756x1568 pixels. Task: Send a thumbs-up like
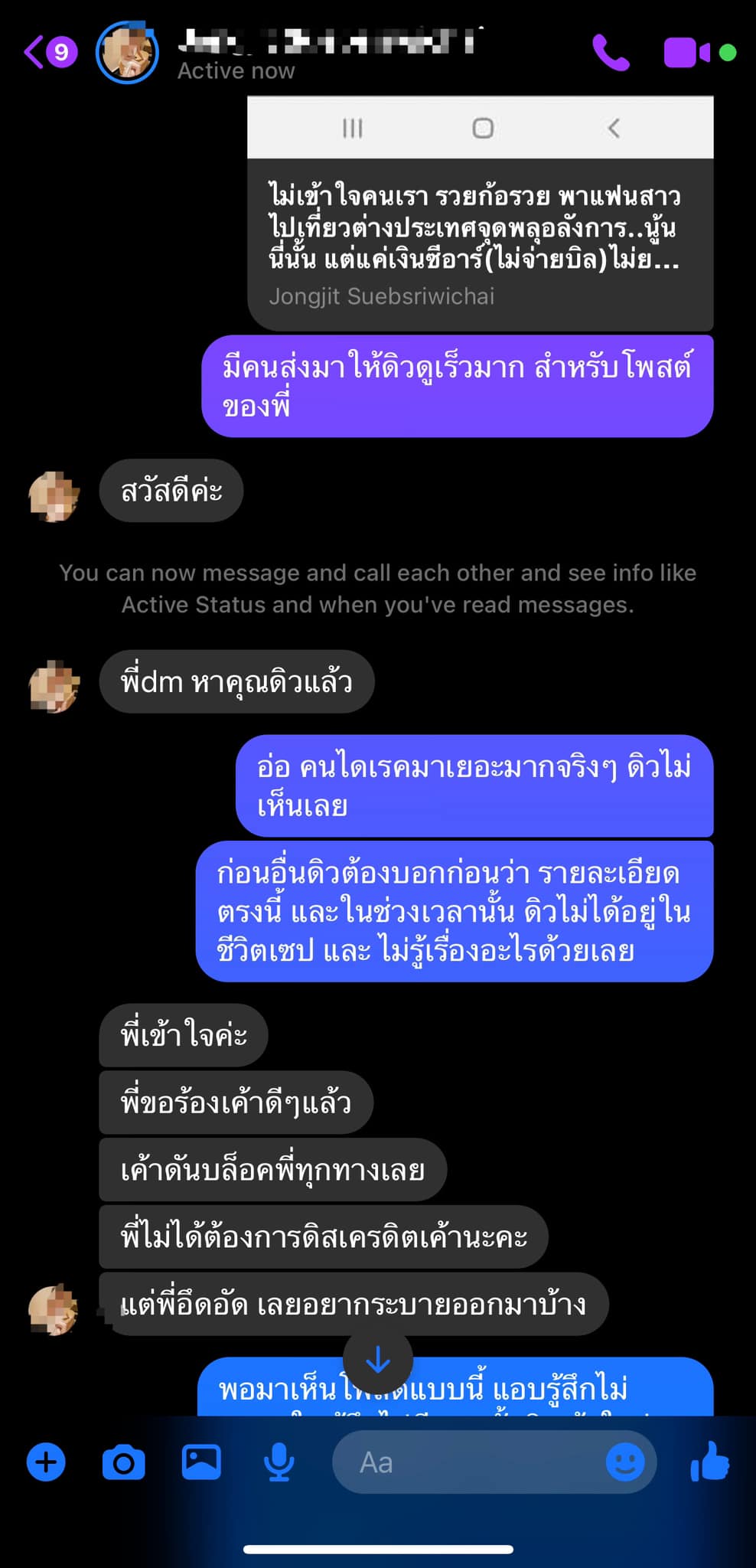[709, 1461]
